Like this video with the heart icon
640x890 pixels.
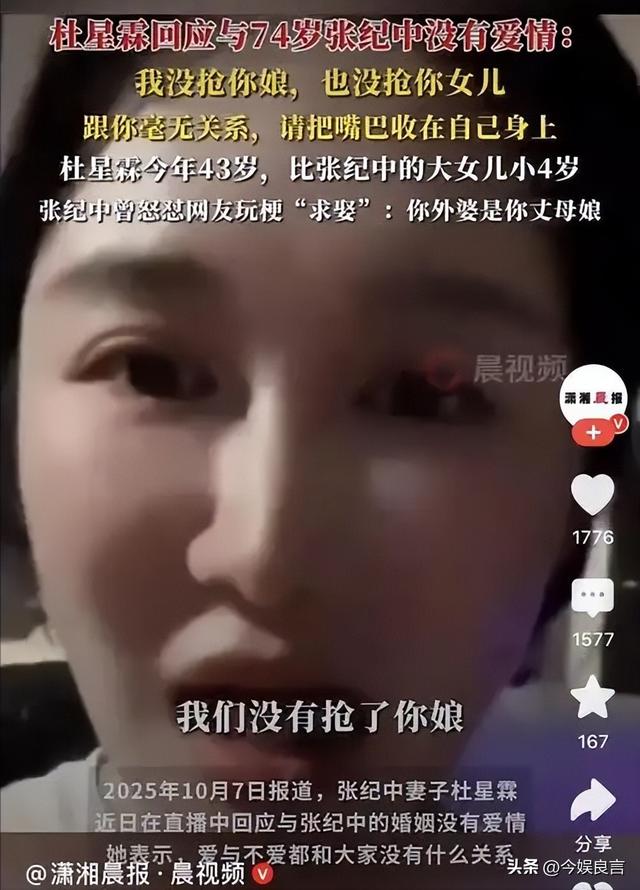pyautogui.click(x=592, y=494)
